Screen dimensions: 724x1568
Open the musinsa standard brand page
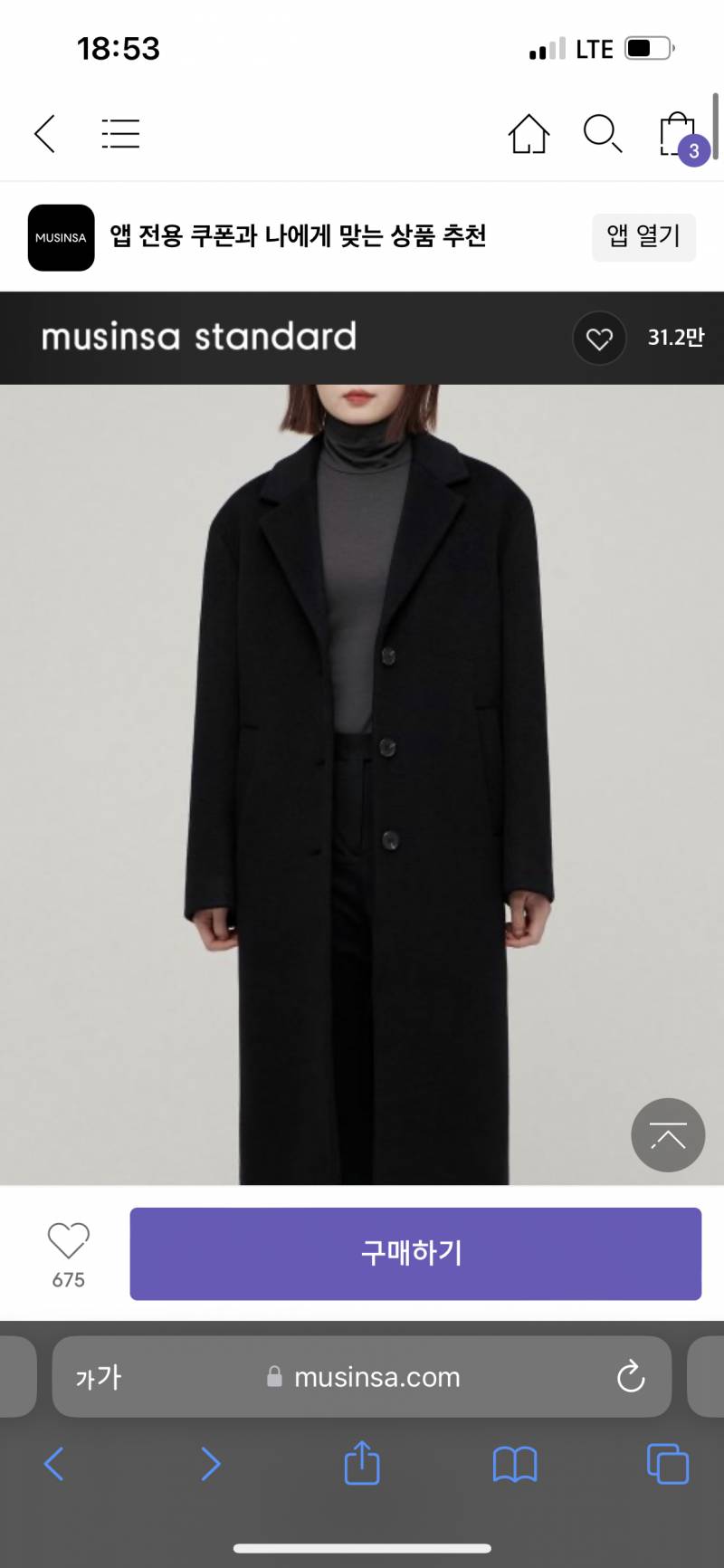tap(199, 337)
